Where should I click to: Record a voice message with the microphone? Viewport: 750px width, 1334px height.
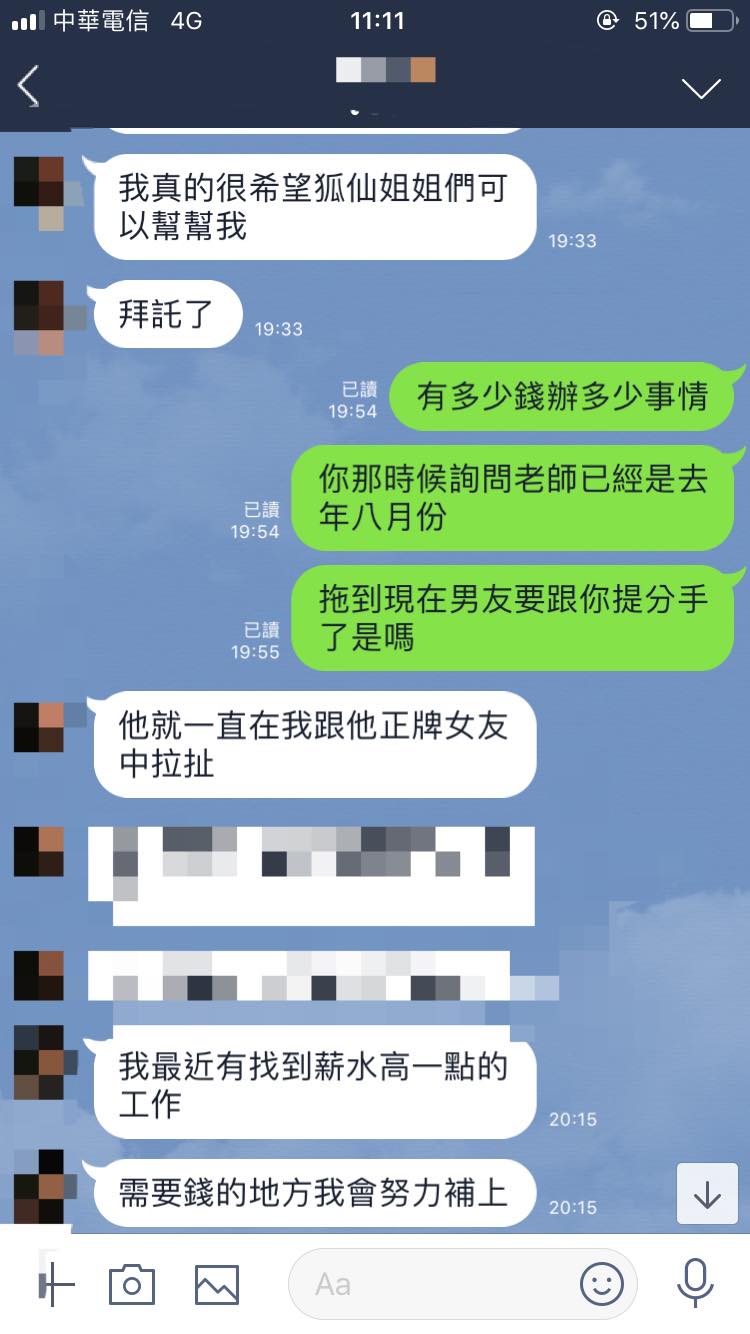click(694, 1284)
